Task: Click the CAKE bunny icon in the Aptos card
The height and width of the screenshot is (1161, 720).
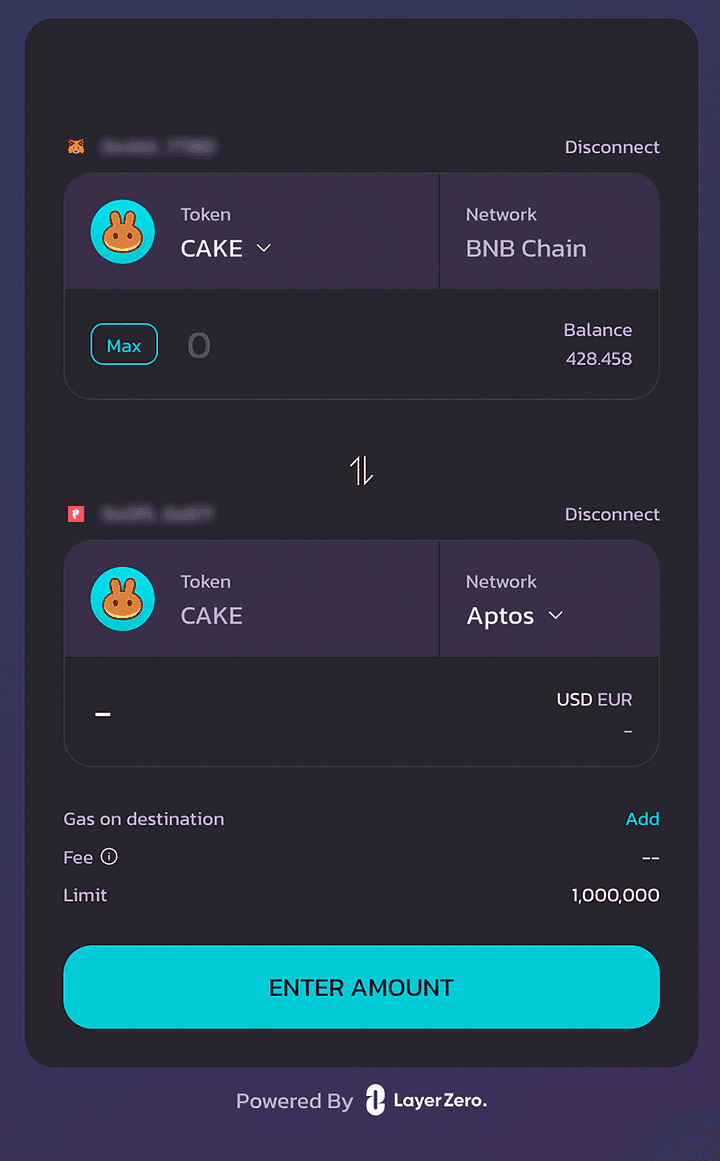Action: [122, 598]
